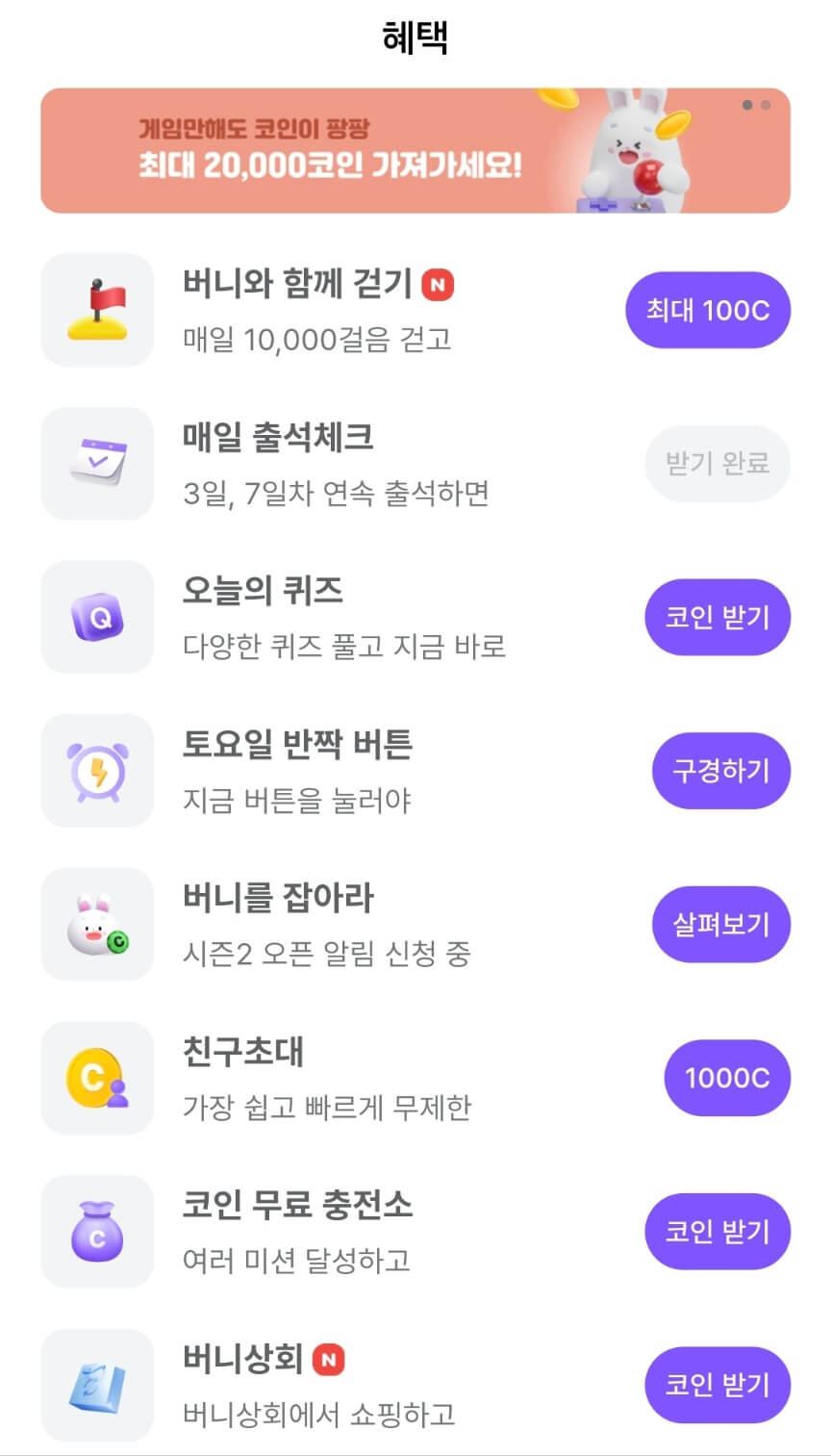Click 코인 받기 for 버니상회

tap(718, 1385)
